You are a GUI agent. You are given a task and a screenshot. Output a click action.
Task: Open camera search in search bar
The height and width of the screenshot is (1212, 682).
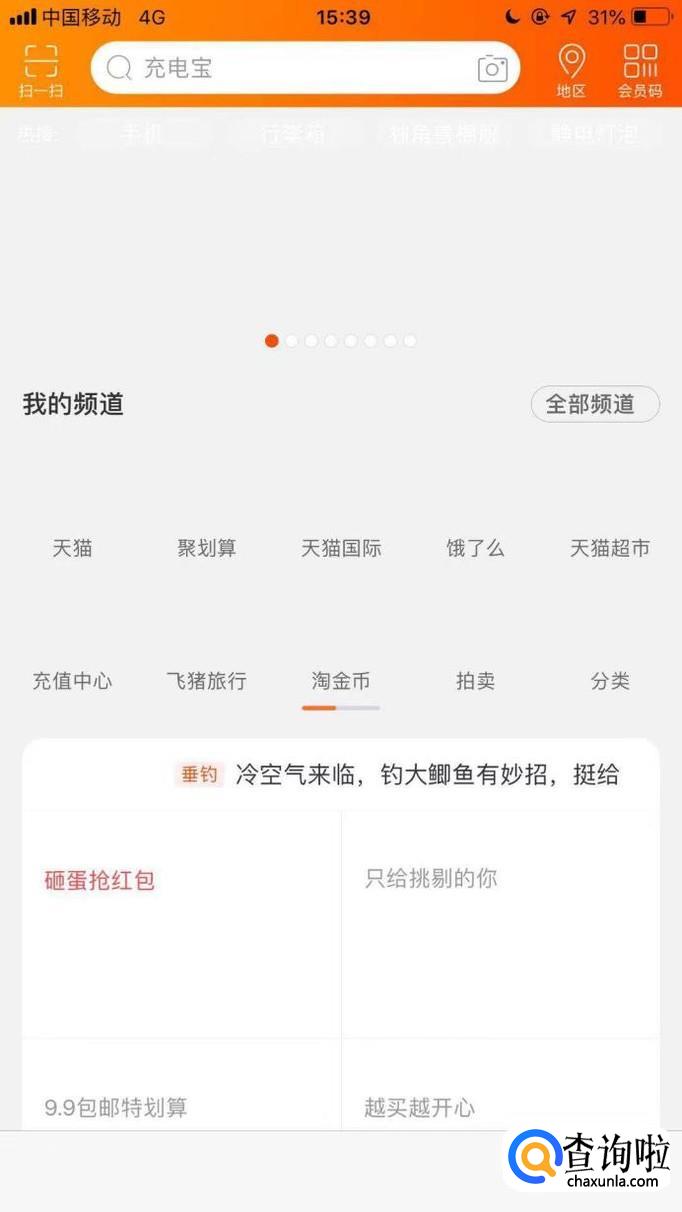pos(492,68)
